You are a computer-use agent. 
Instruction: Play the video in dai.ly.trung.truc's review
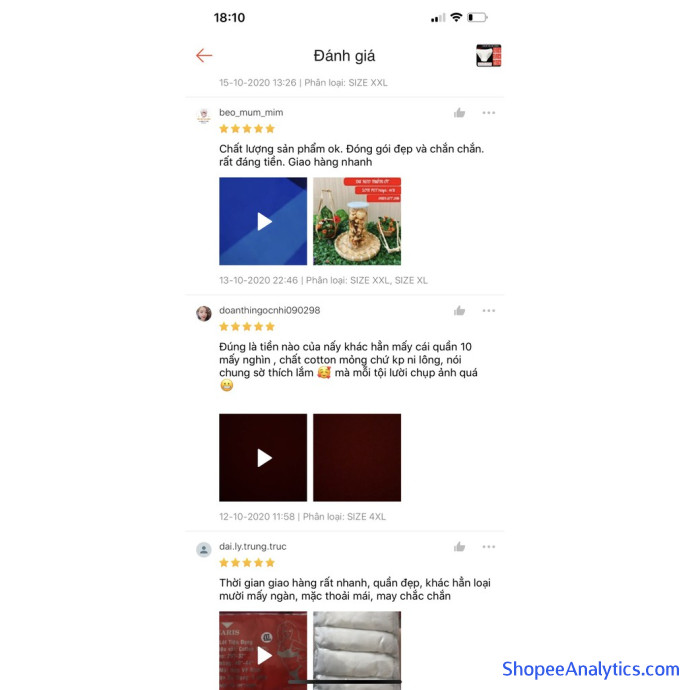click(263, 652)
